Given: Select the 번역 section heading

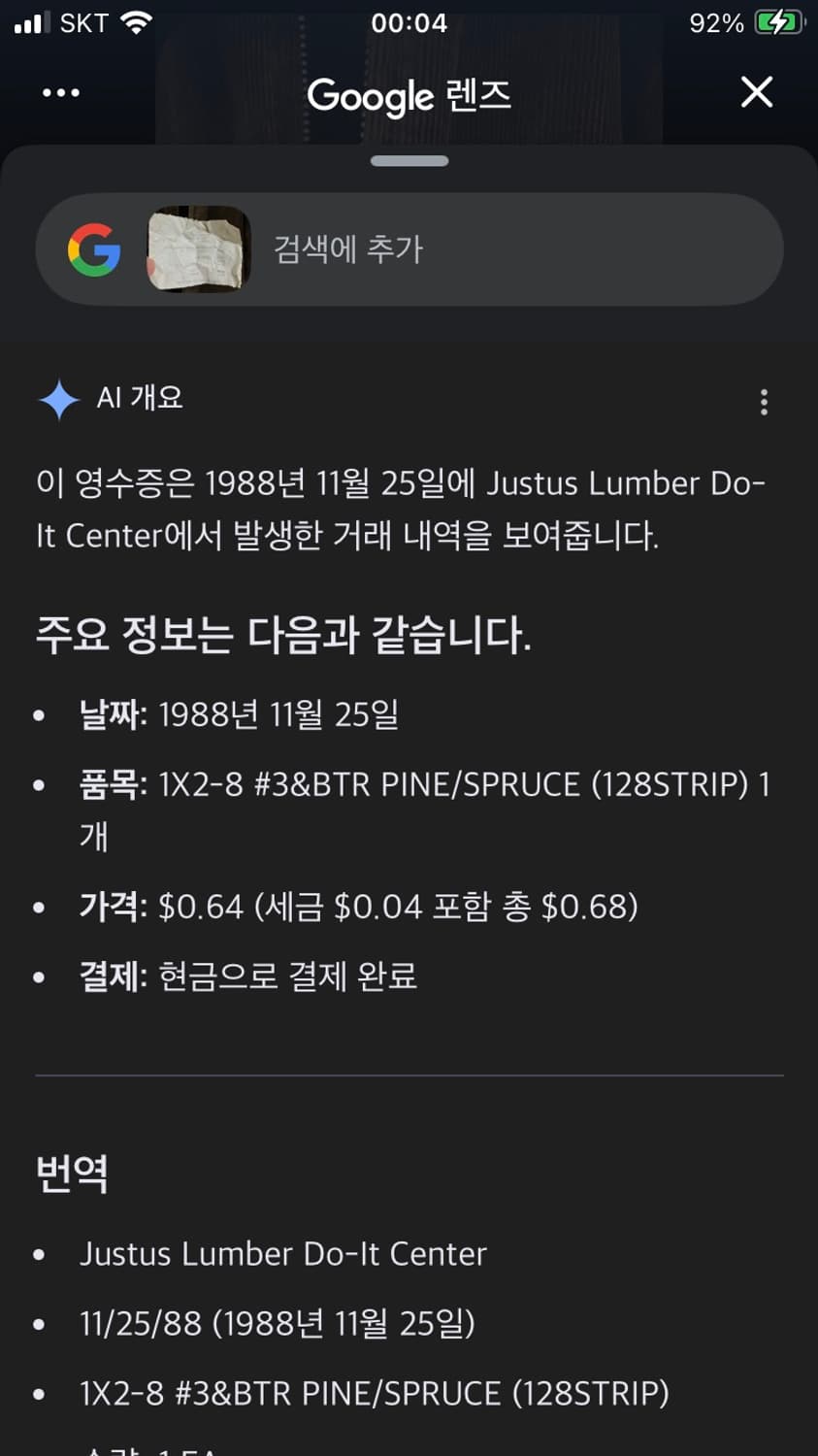Looking at the screenshot, I should click(73, 1174).
